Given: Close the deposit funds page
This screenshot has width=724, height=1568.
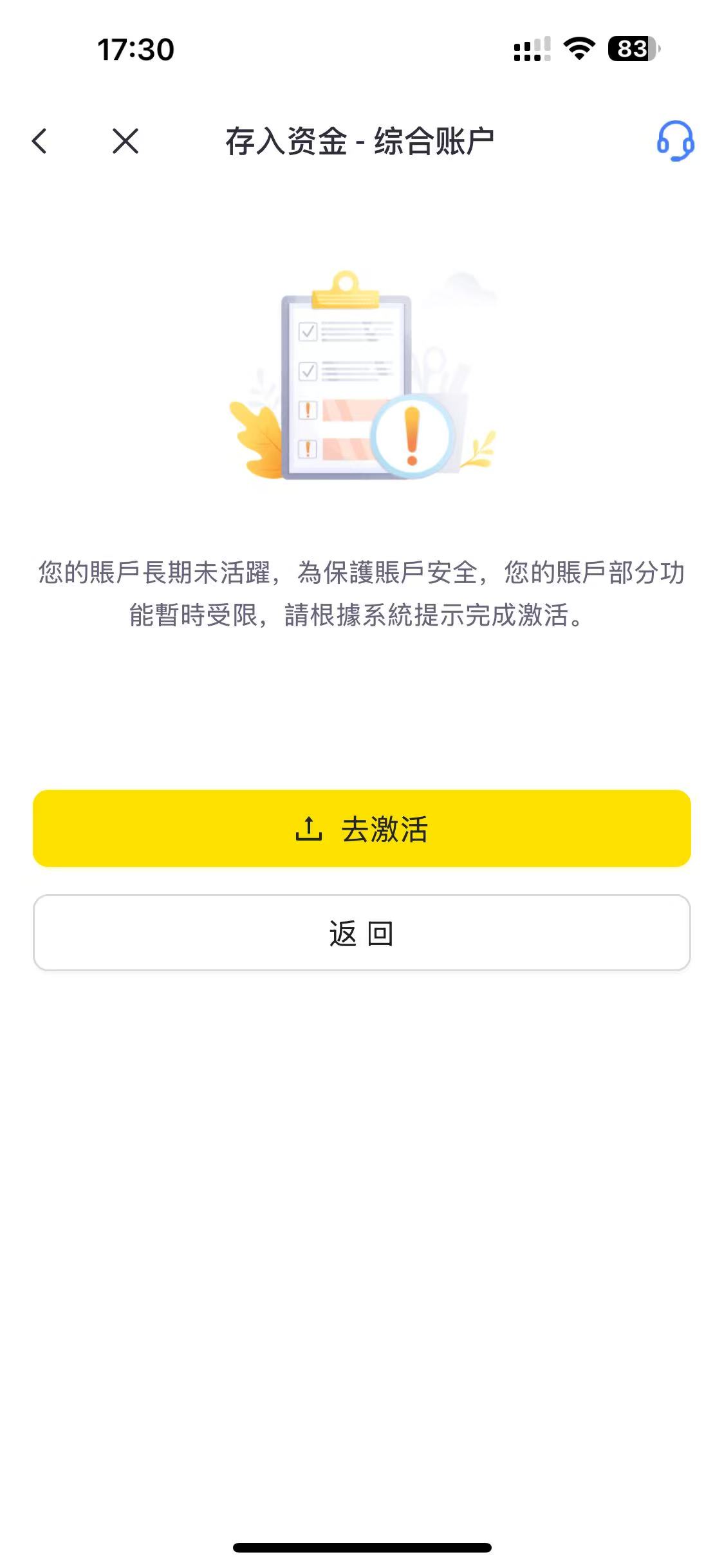Looking at the screenshot, I should pos(125,141).
